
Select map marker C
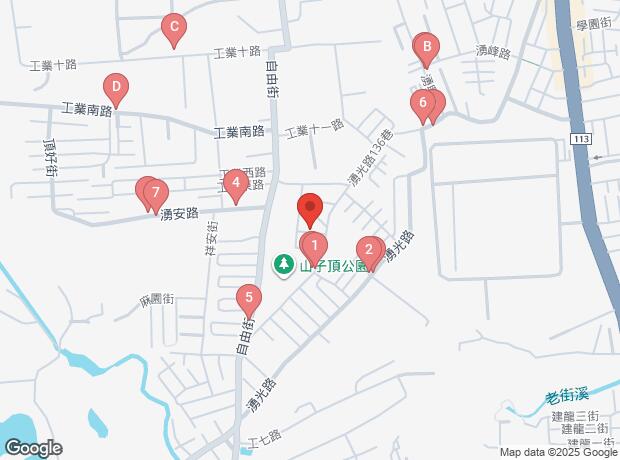pos(174,27)
